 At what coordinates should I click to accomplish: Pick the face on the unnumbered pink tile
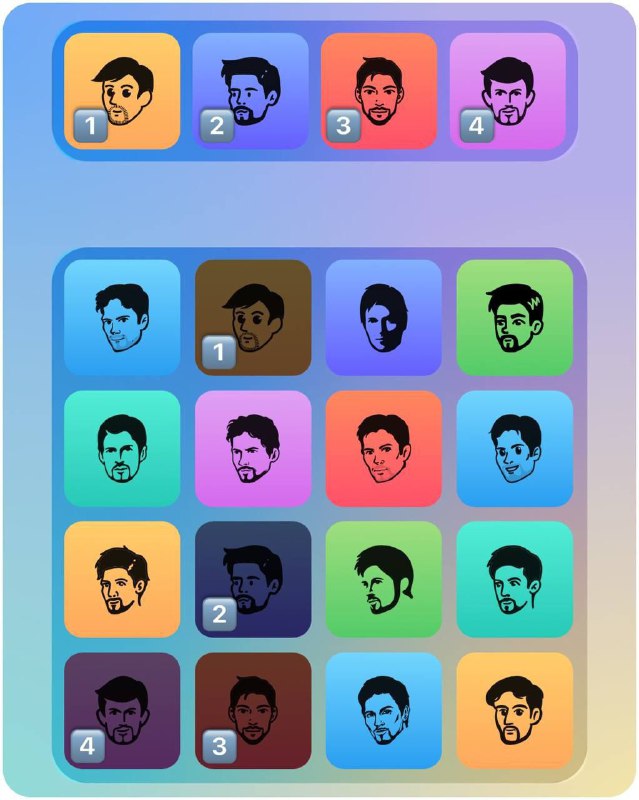click(253, 448)
